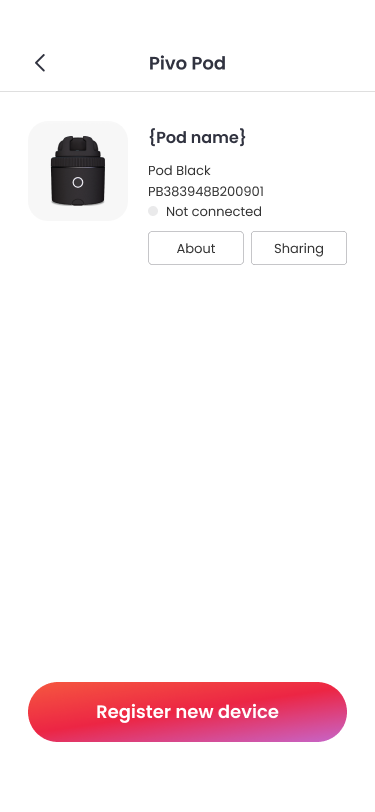Tap Register new device
Image resolution: width=375 pixels, height=812 pixels.
188,712
